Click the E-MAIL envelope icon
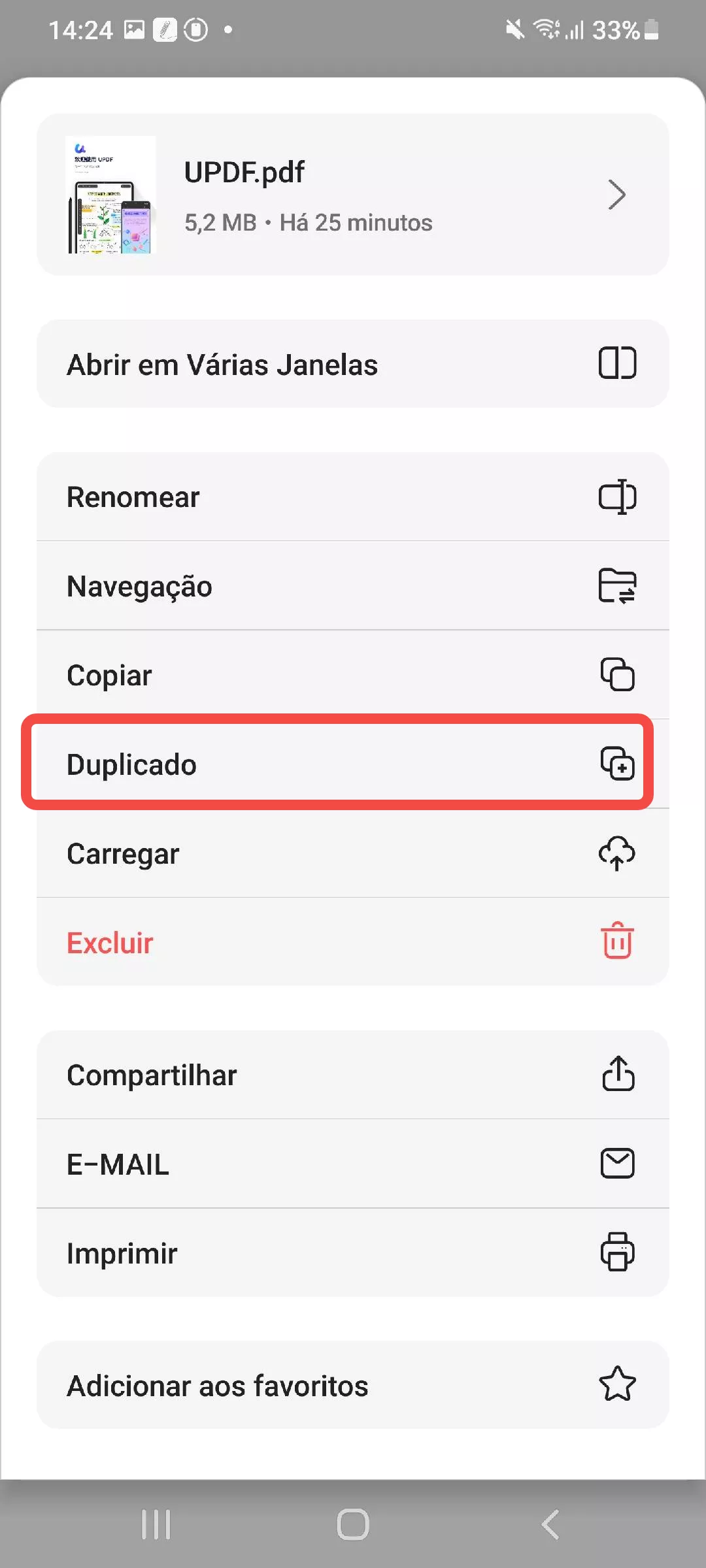Viewport: 706px width, 1568px height. coord(617,1163)
